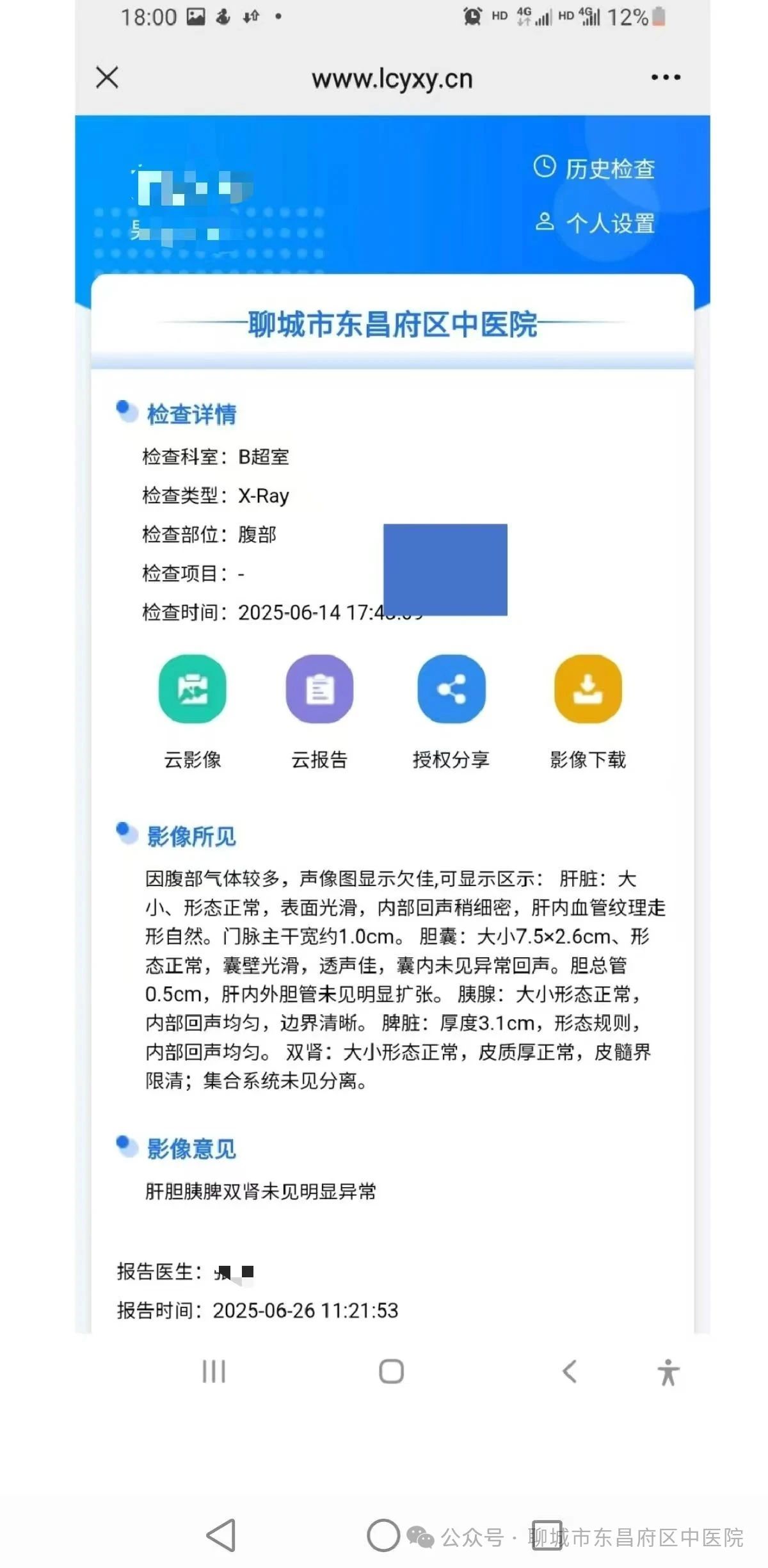This screenshot has width=768, height=1568.
Task: Tap the accessibility figure shortcut
Action: point(668,1372)
